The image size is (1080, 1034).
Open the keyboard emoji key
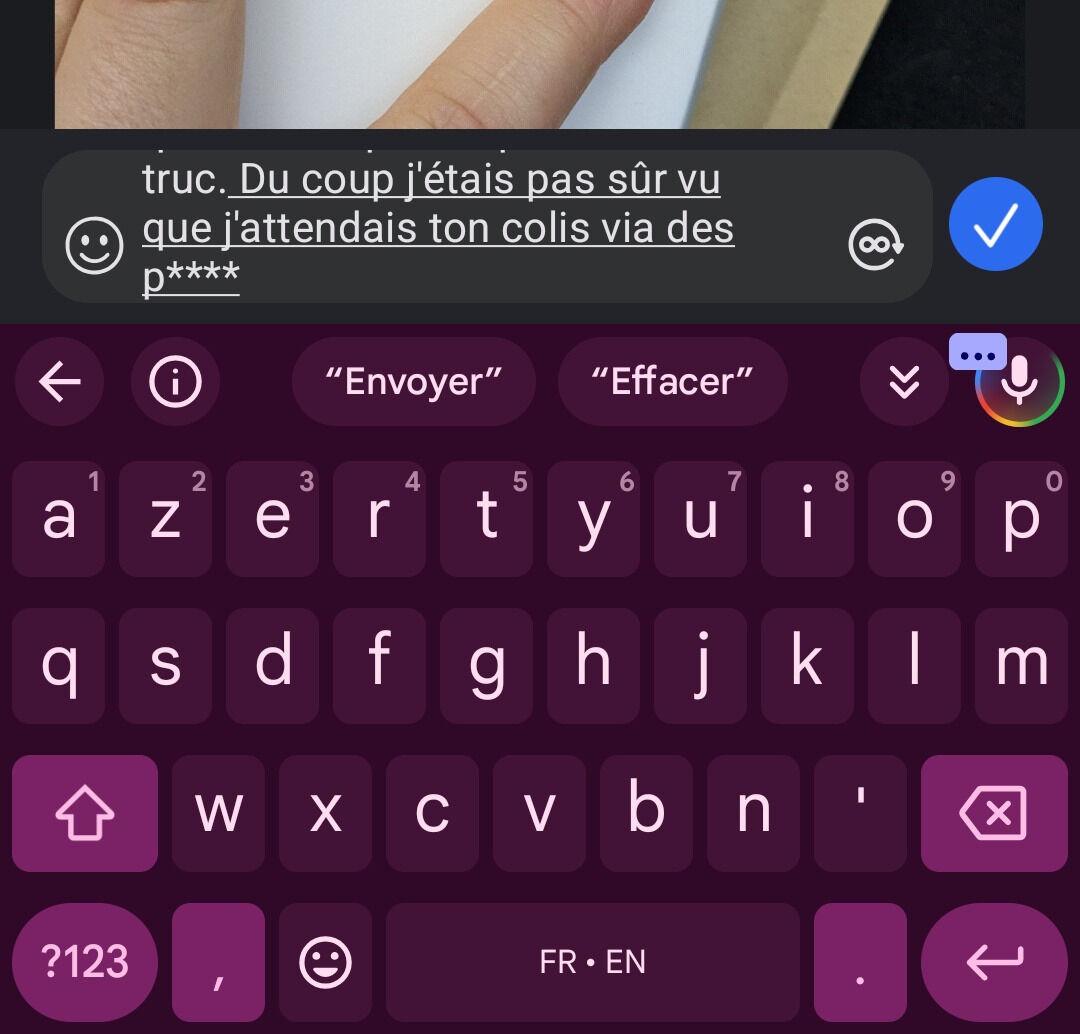click(x=325, y=962)
